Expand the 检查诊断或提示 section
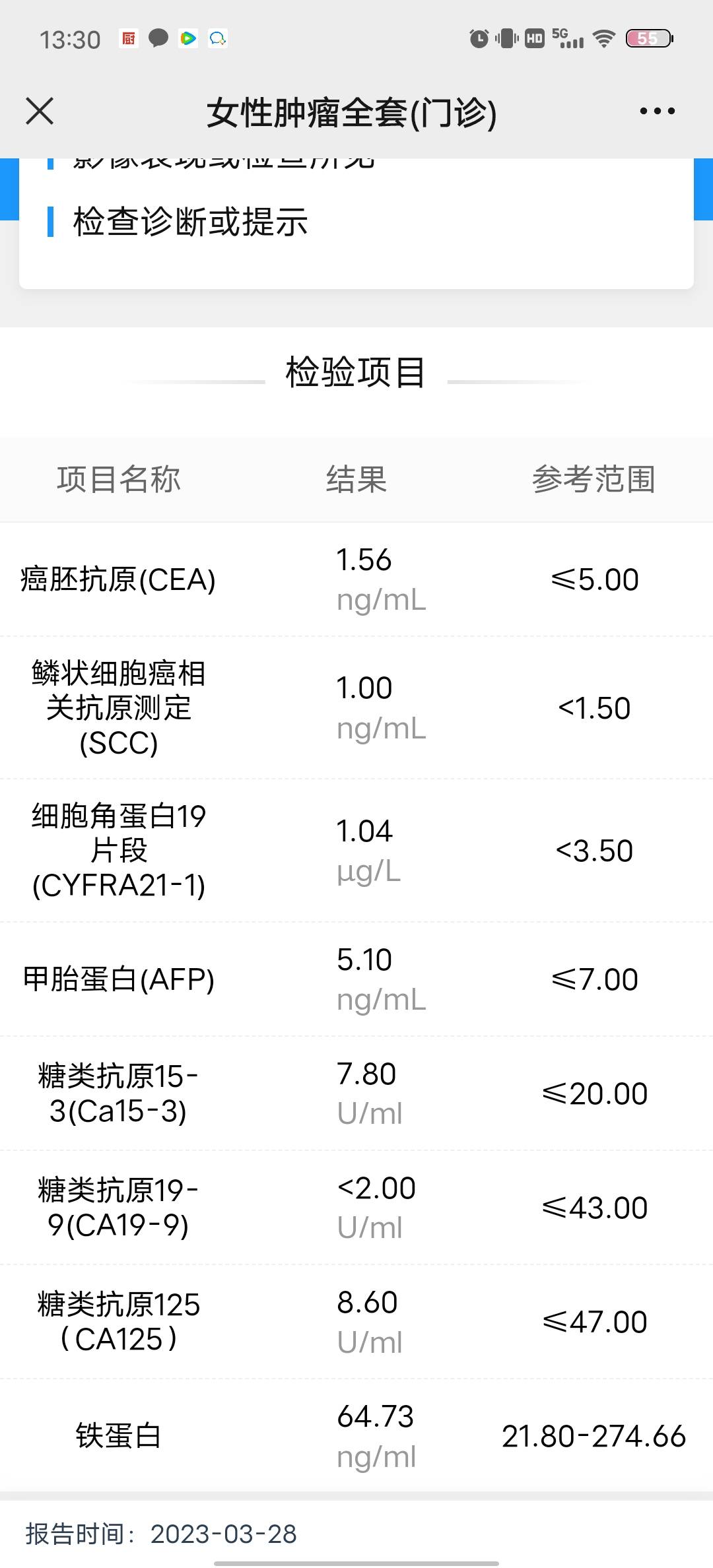Image resolution: width=713 pixels, height=1568 pixels. pyautogui.click(x=189, y=224)
